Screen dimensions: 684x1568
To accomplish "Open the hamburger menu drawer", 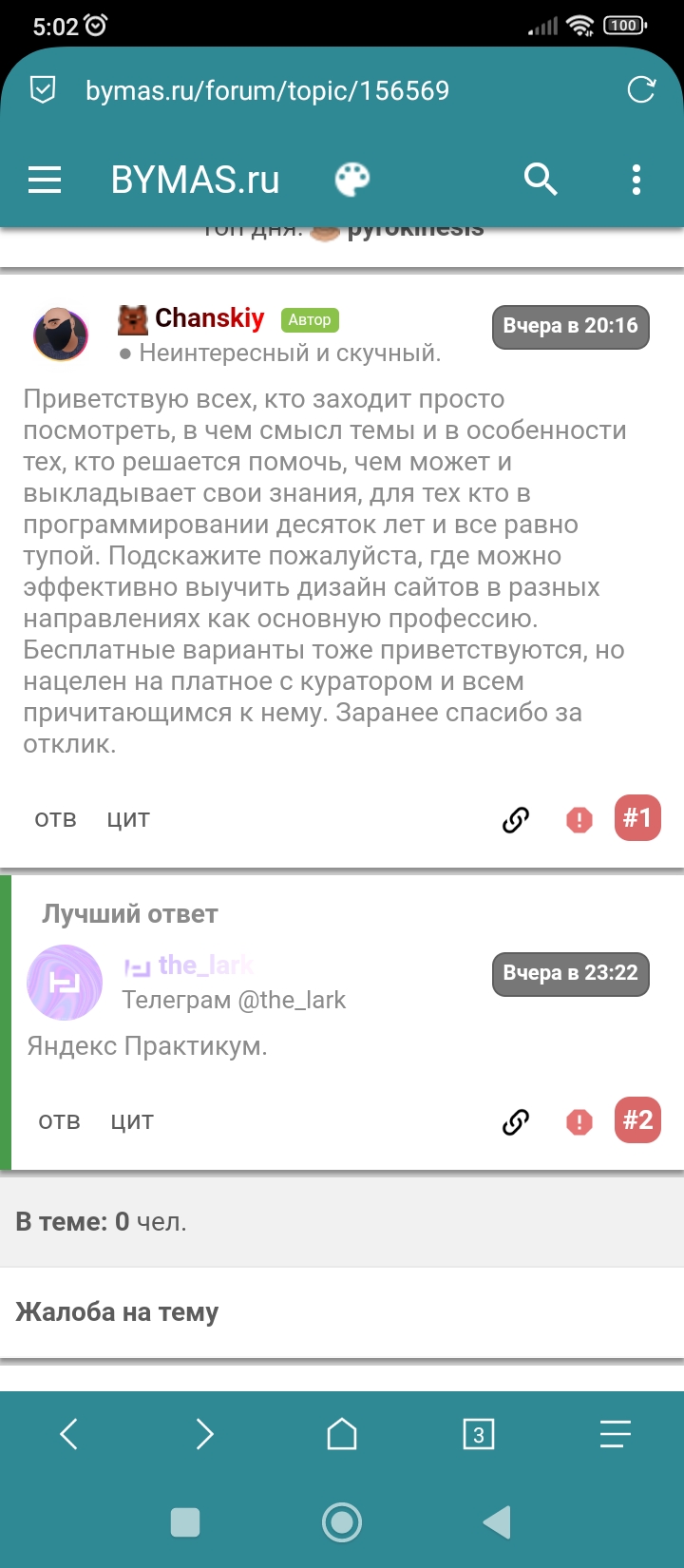I will point(45,180).
